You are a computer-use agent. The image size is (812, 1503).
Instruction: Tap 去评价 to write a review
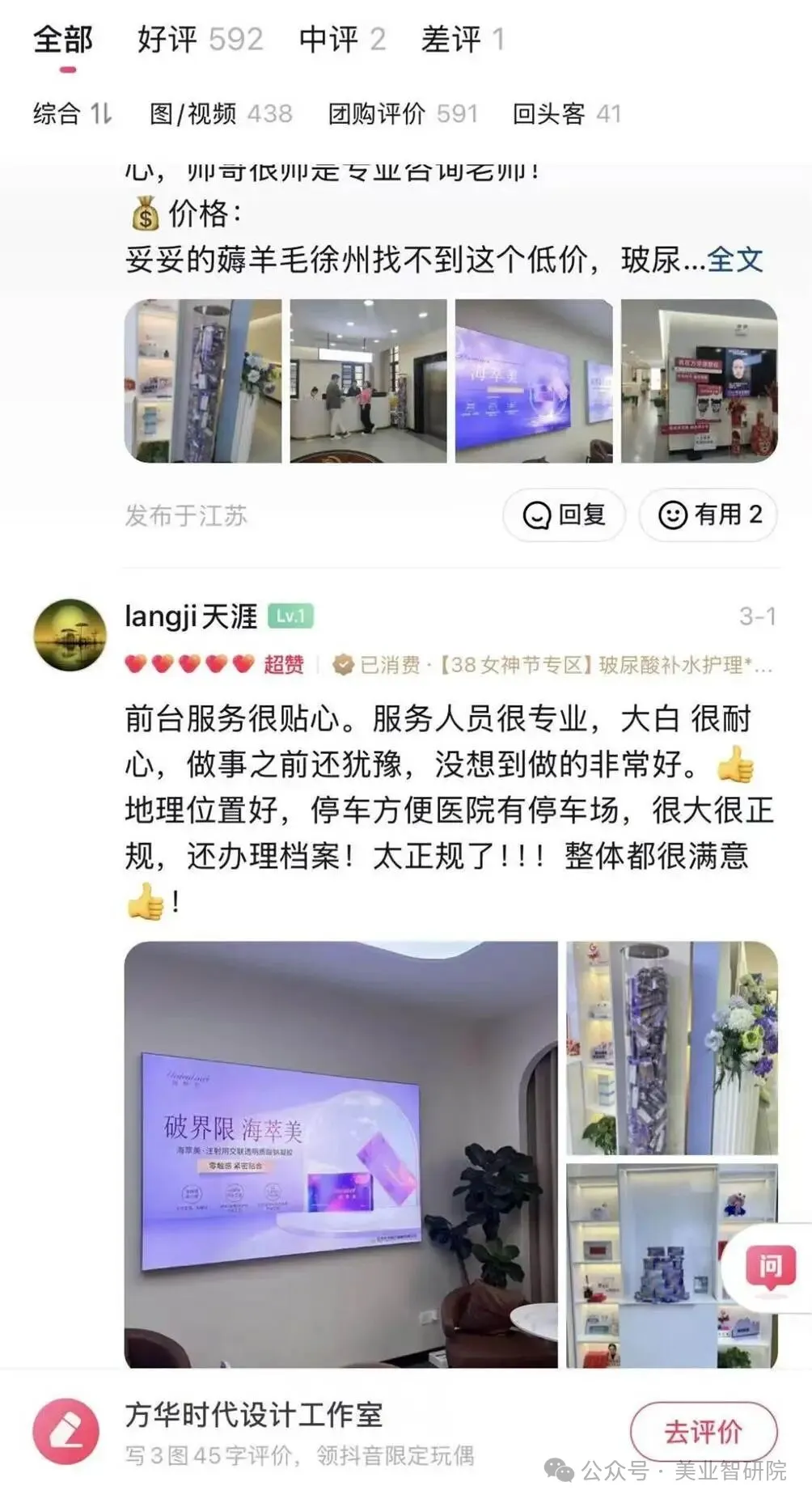point(703,1432)
